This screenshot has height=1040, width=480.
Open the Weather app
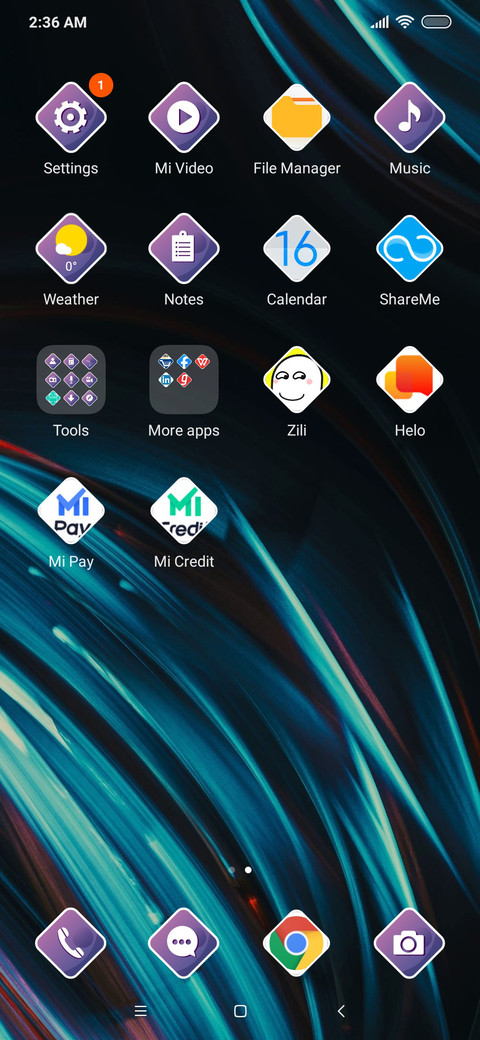click(71, 248)
